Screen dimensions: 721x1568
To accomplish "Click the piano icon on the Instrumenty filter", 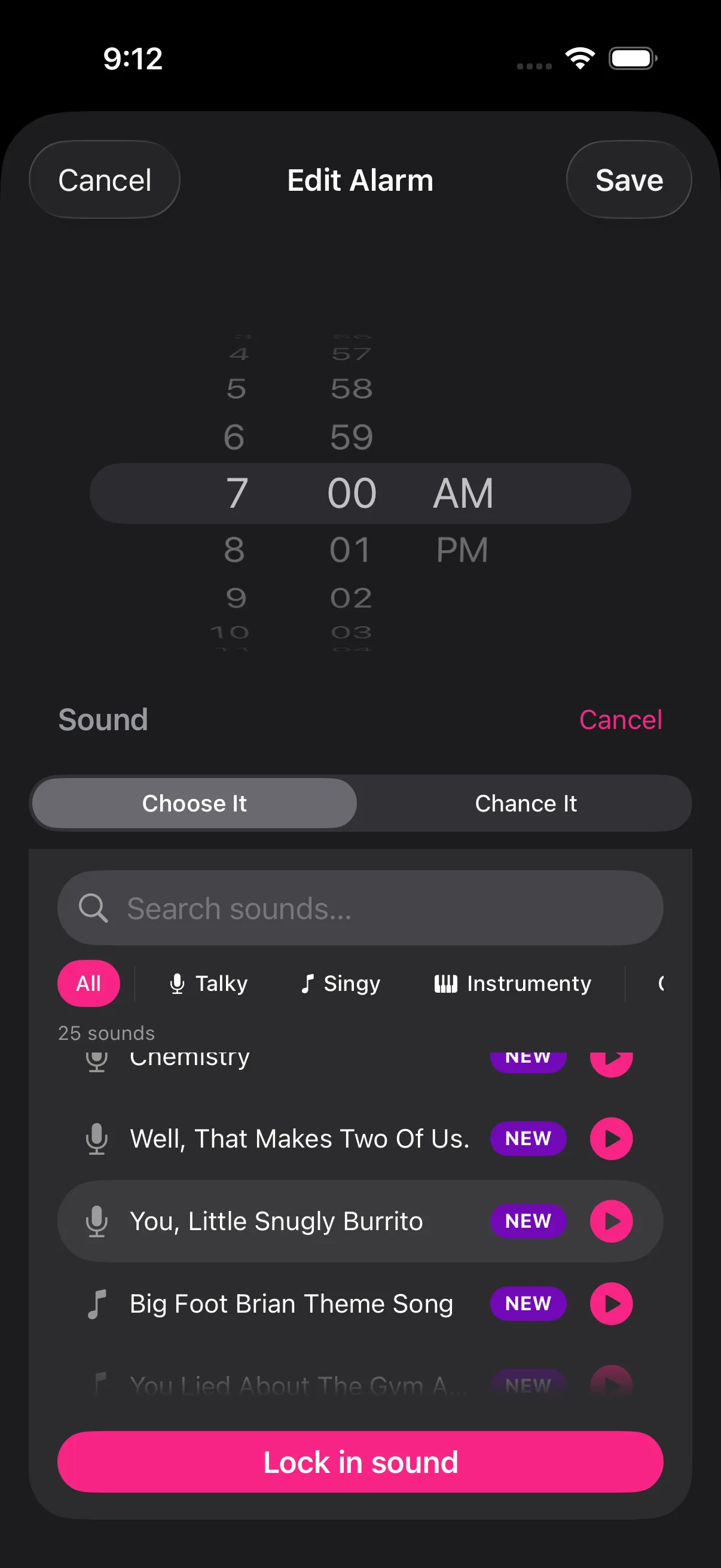I will click(446, 983).
